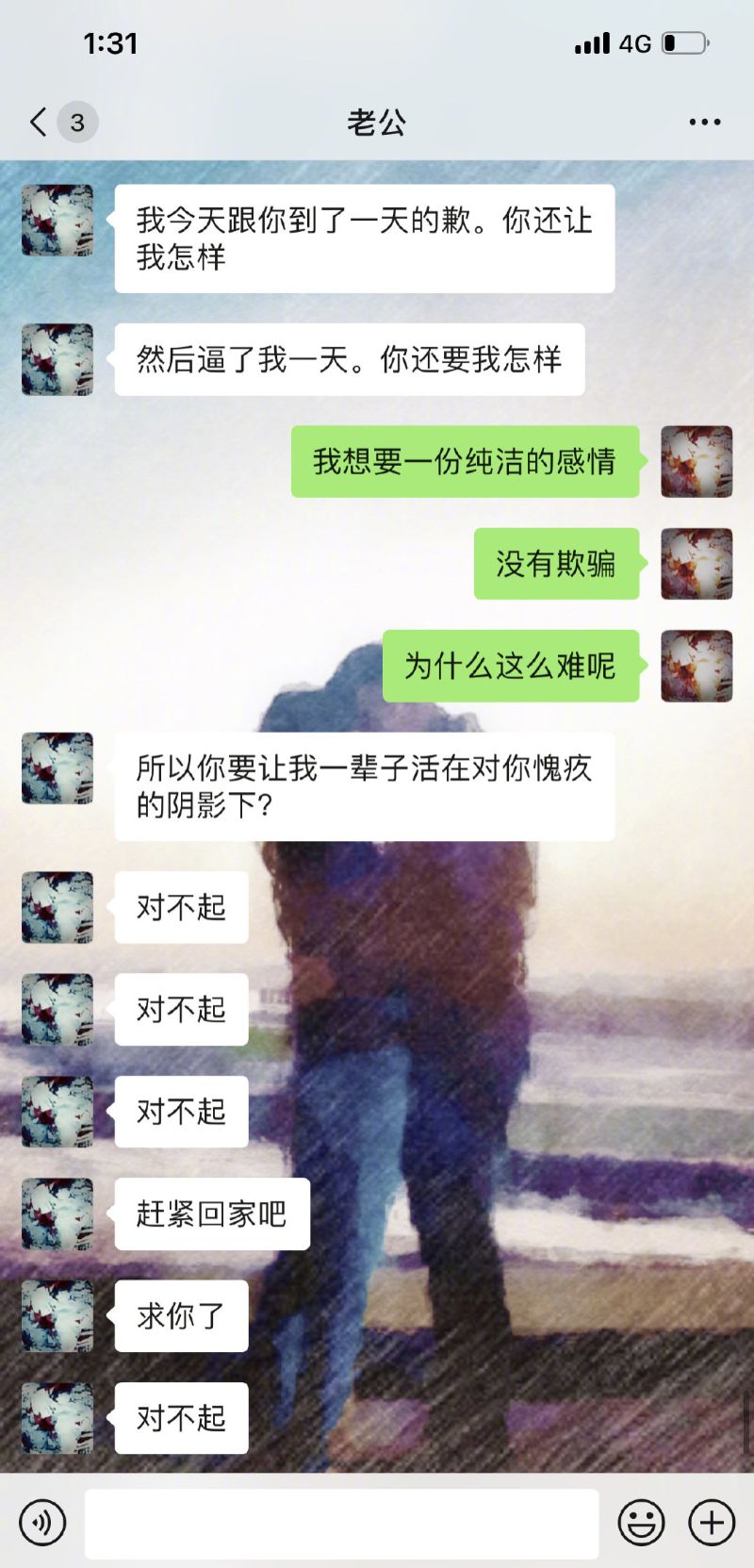Open sender's avatar beside 没有欺骗 message
Image resolution: width=754 pixels, height=1568 pixels.
[697, 564]
